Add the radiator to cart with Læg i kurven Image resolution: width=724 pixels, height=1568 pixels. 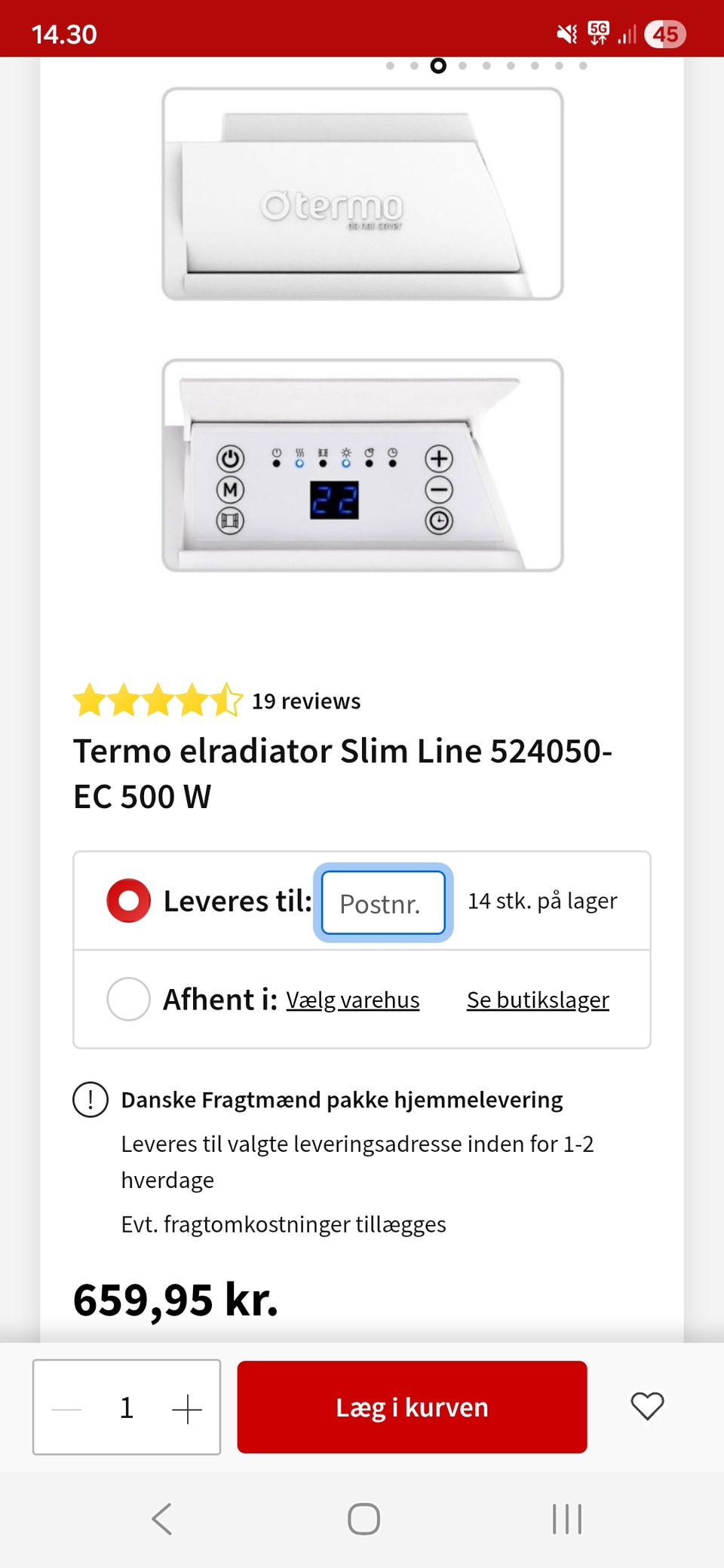pyautogui.click(x=412, y=1407)
